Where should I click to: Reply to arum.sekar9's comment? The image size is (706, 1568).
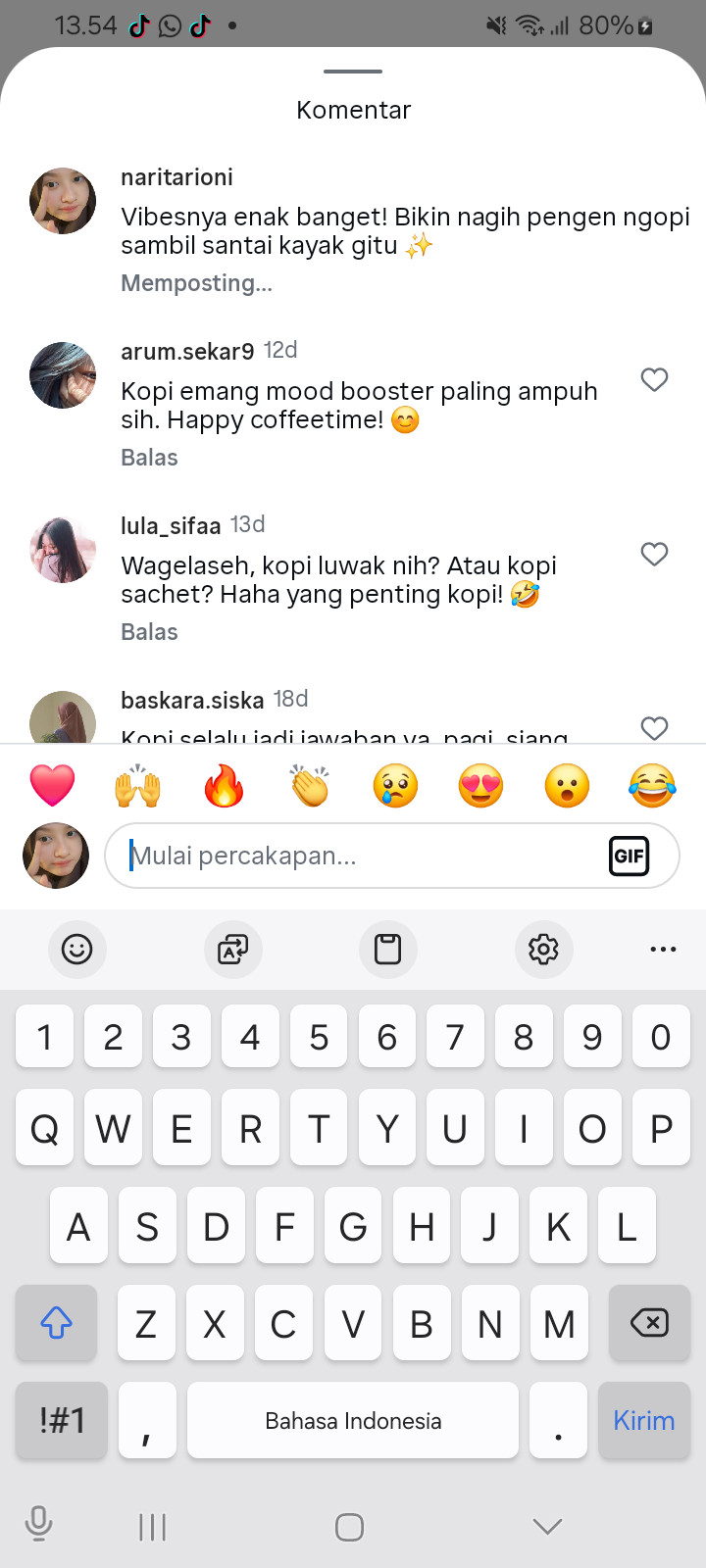[x=149, y=458]
